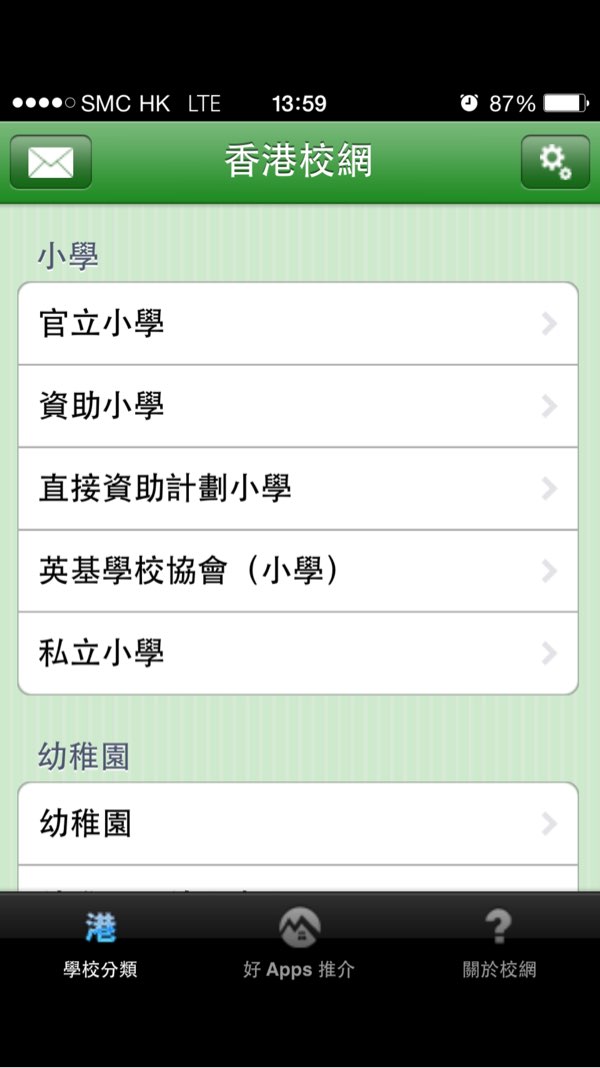Open 資助小學 list

click(x=298, y=406)
